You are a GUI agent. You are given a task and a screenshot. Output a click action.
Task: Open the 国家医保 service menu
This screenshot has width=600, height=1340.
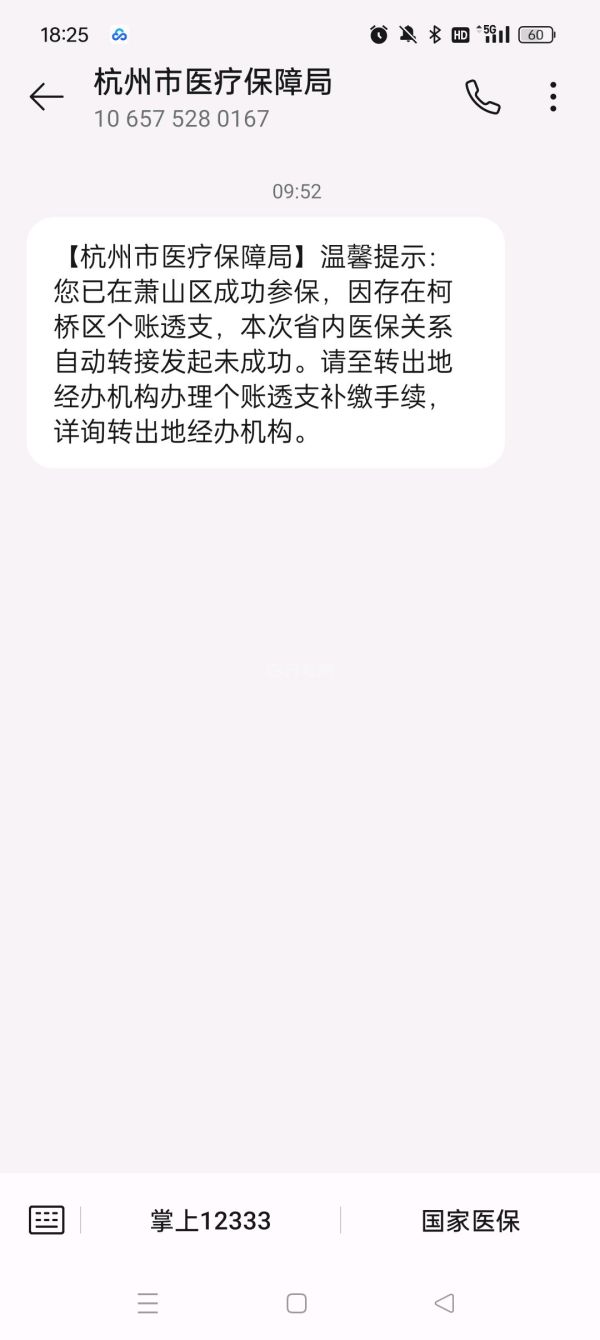470,1221
